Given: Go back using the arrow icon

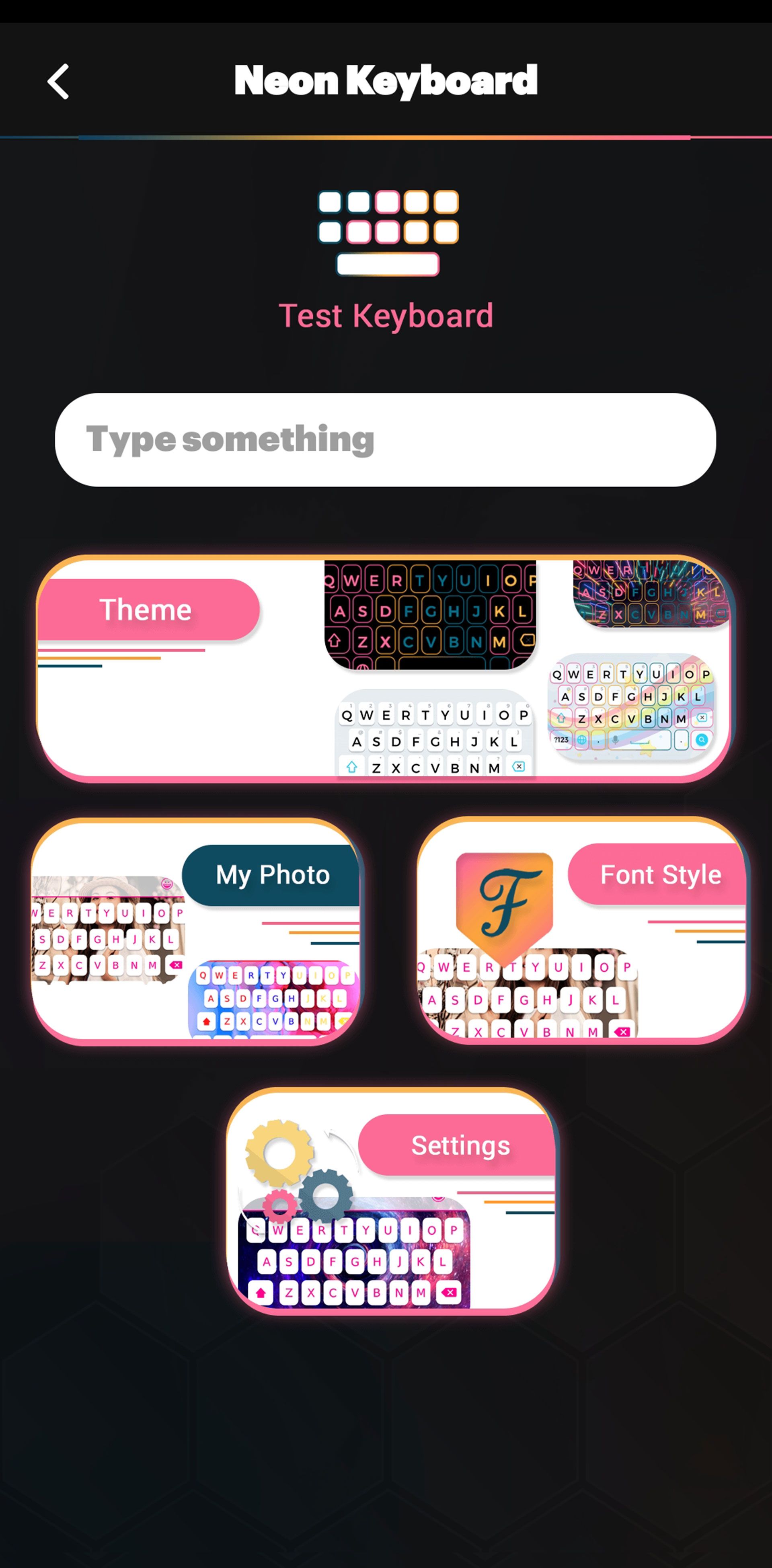Looking at the screenshot, I should pyautogui.click(x=58, y=82).
